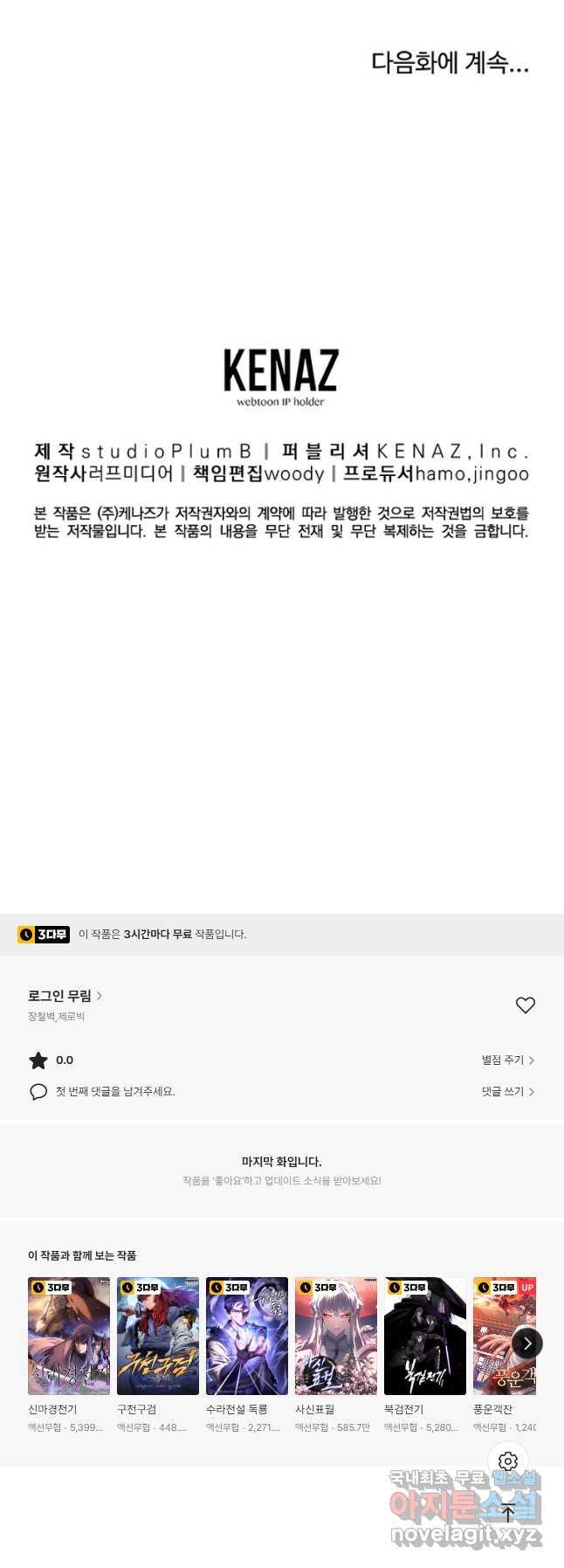Open the 로그인 무림 series page
This screenshot has height=1568, width=564.
tap(65, 995)
